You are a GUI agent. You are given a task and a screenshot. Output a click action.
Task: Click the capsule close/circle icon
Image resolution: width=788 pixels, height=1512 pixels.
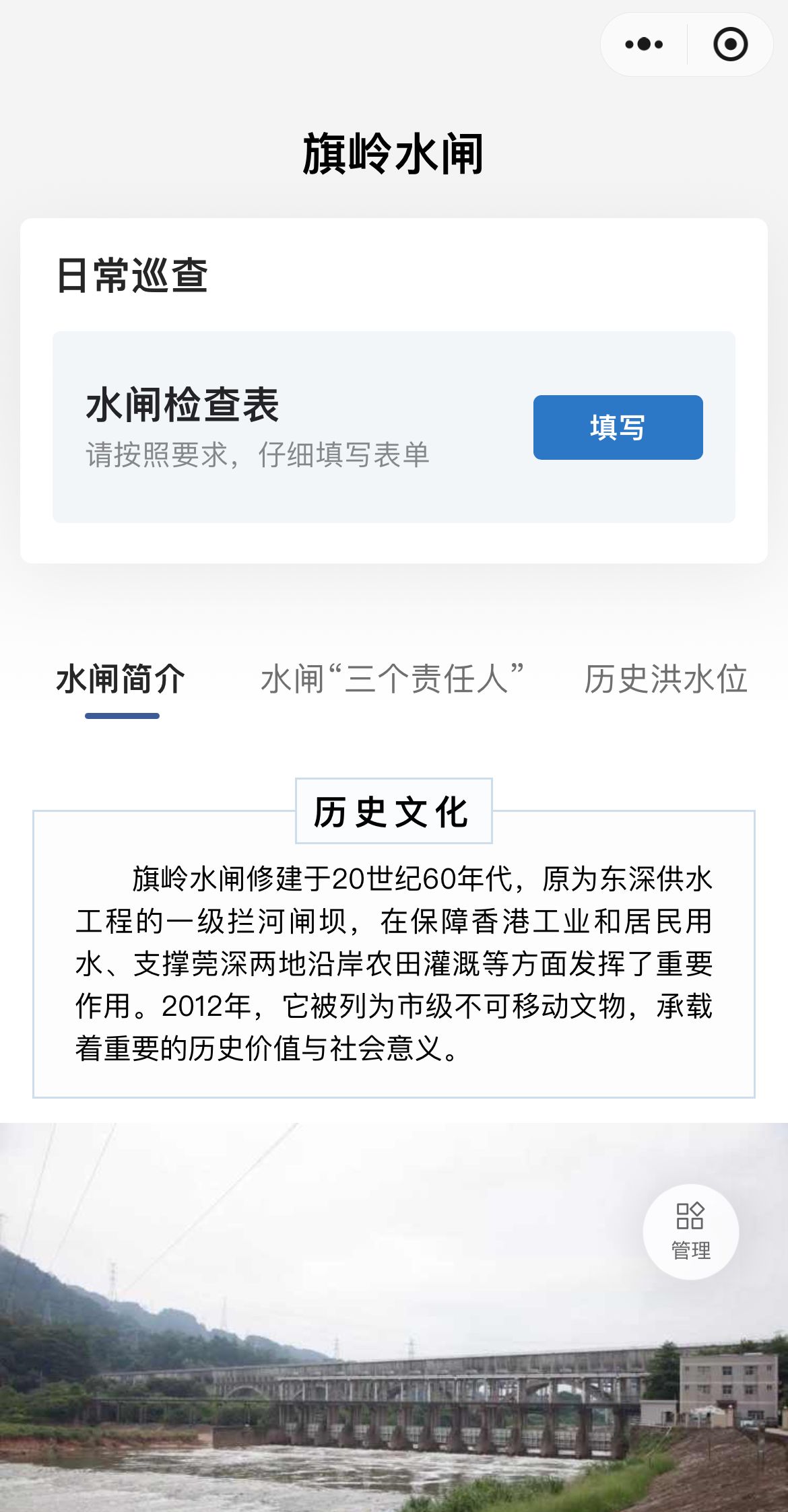(729, 44)
